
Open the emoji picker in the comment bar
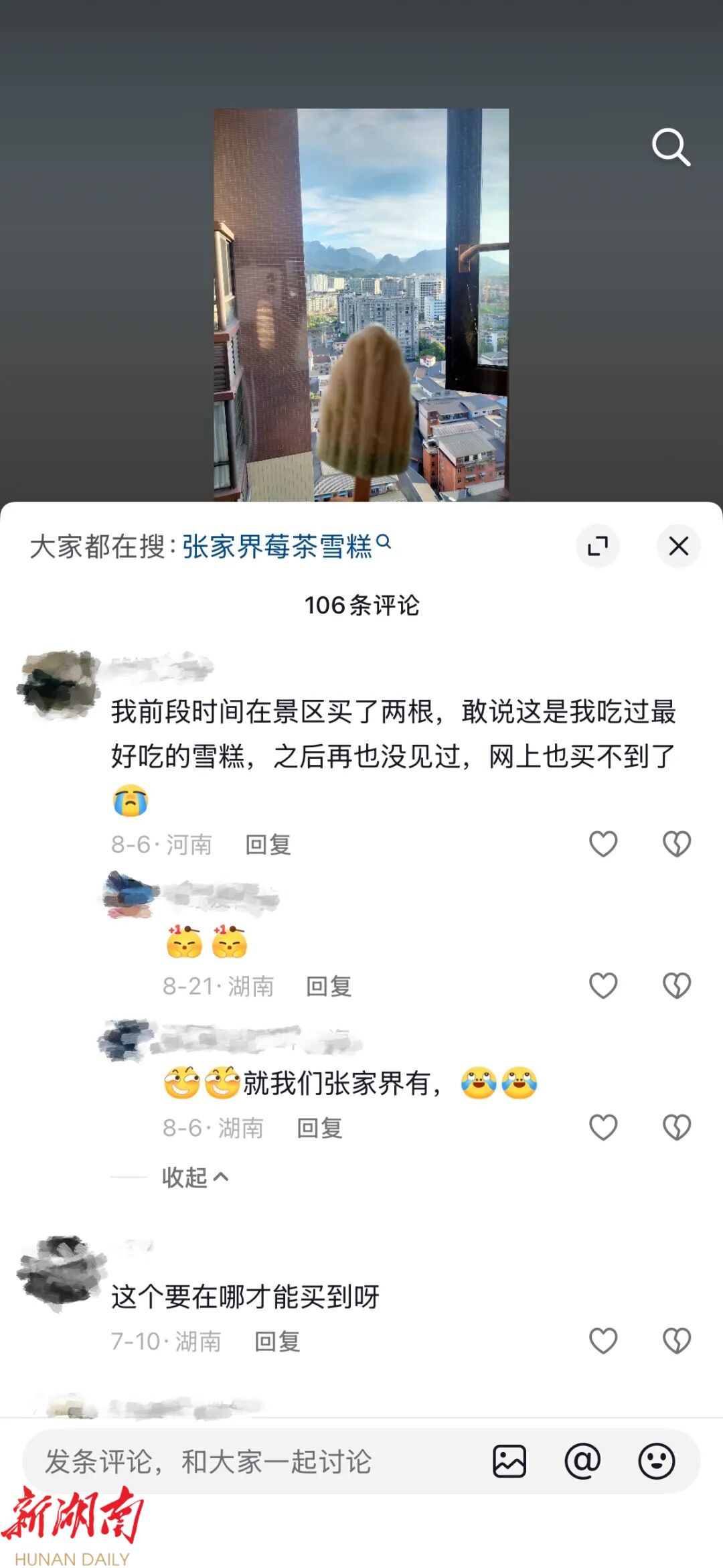click(656, 1461)
